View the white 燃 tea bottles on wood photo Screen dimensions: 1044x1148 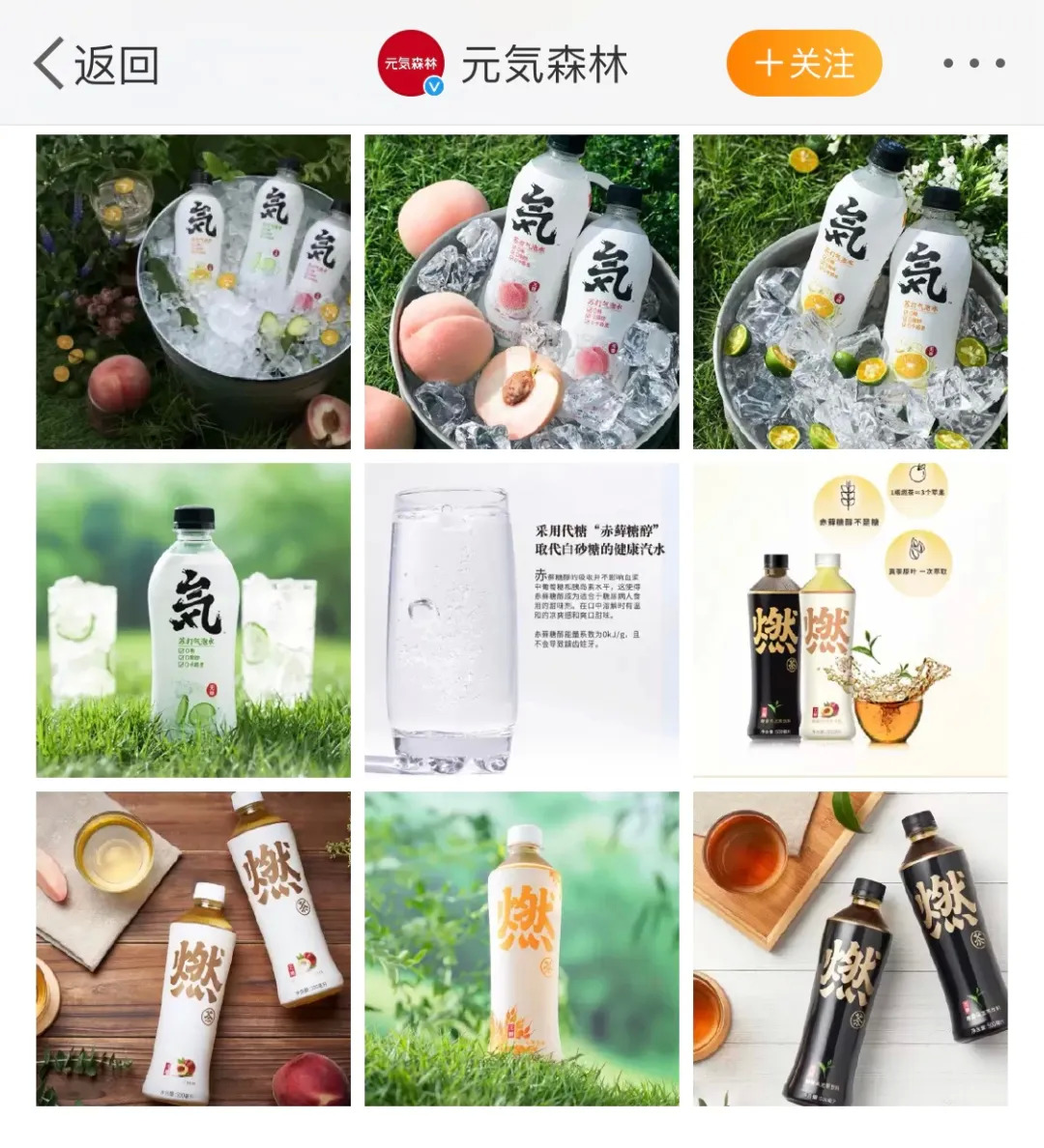coord(193,949)
